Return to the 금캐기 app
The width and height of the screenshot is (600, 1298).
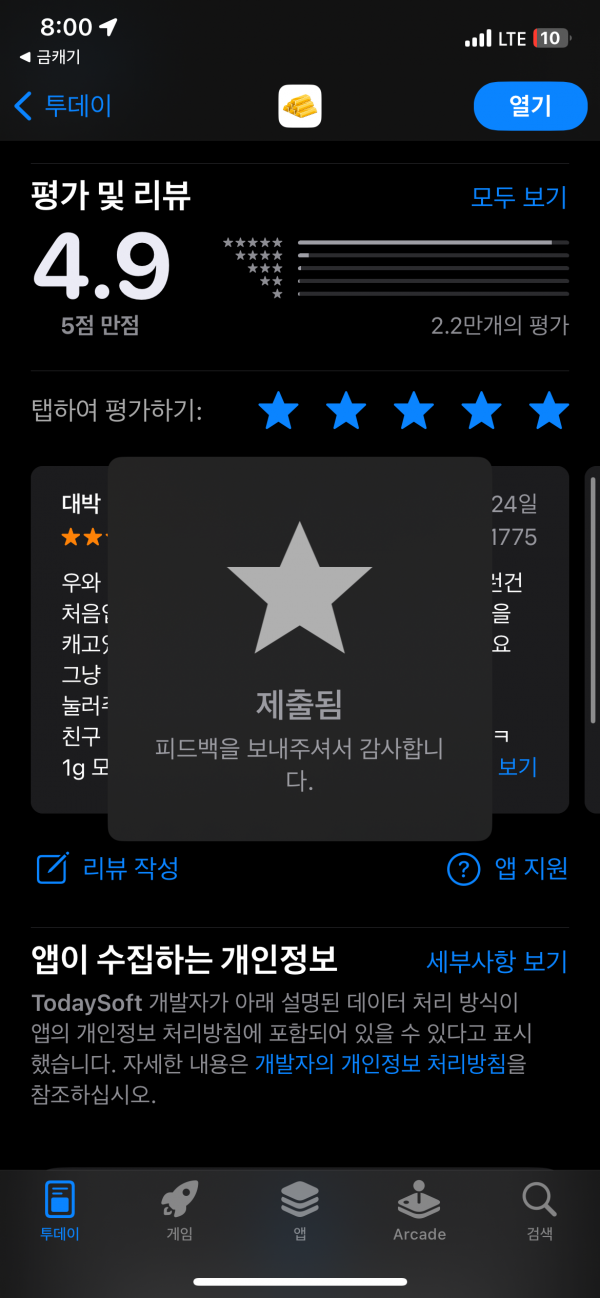point(50,58)
